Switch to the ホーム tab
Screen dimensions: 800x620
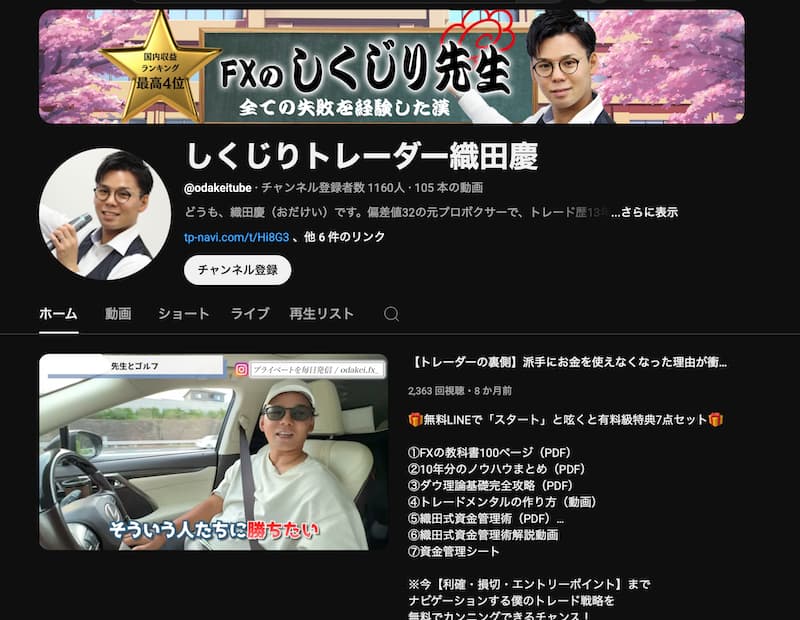[x=58, y=314]
